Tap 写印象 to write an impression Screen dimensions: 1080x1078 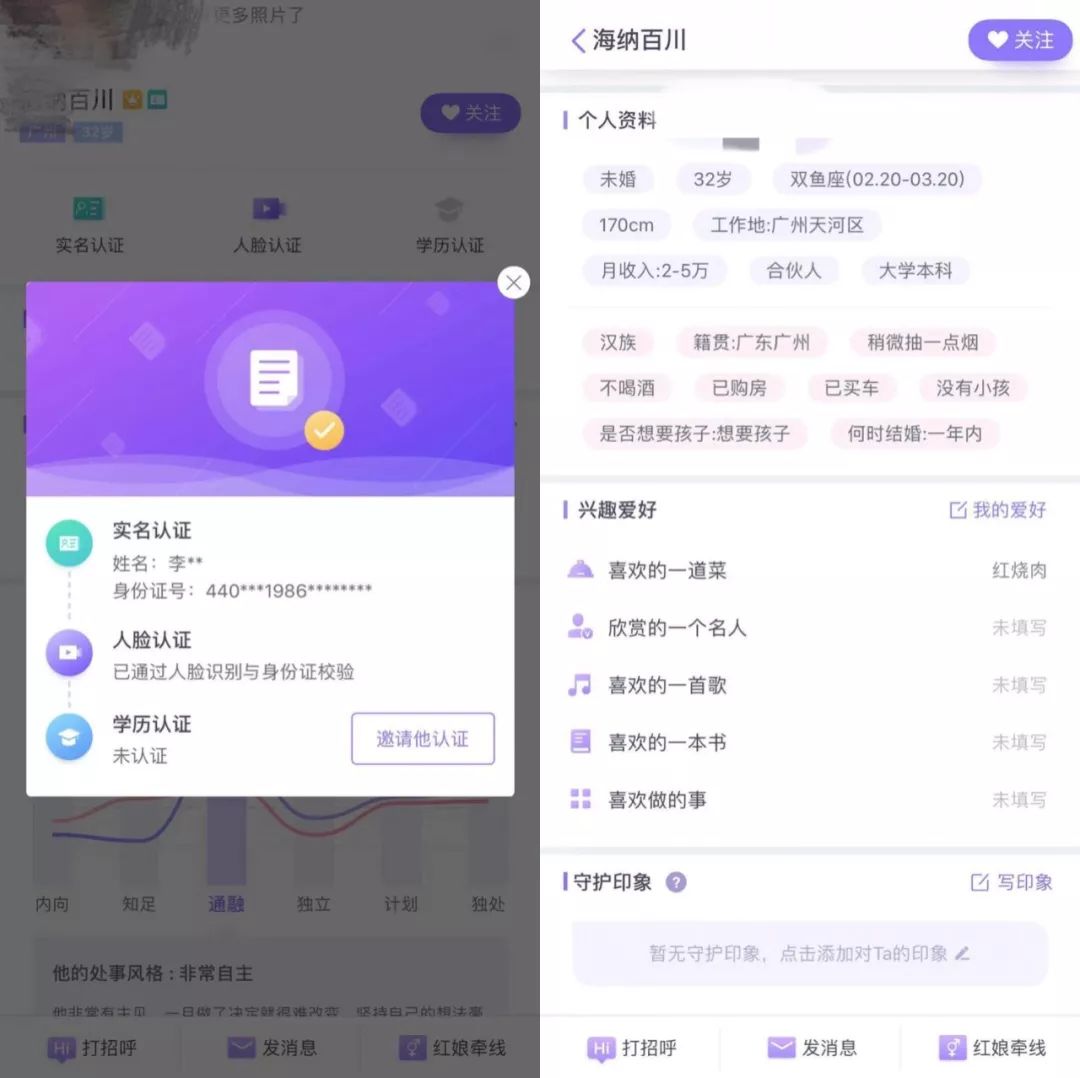click(x=1011, y=882)
